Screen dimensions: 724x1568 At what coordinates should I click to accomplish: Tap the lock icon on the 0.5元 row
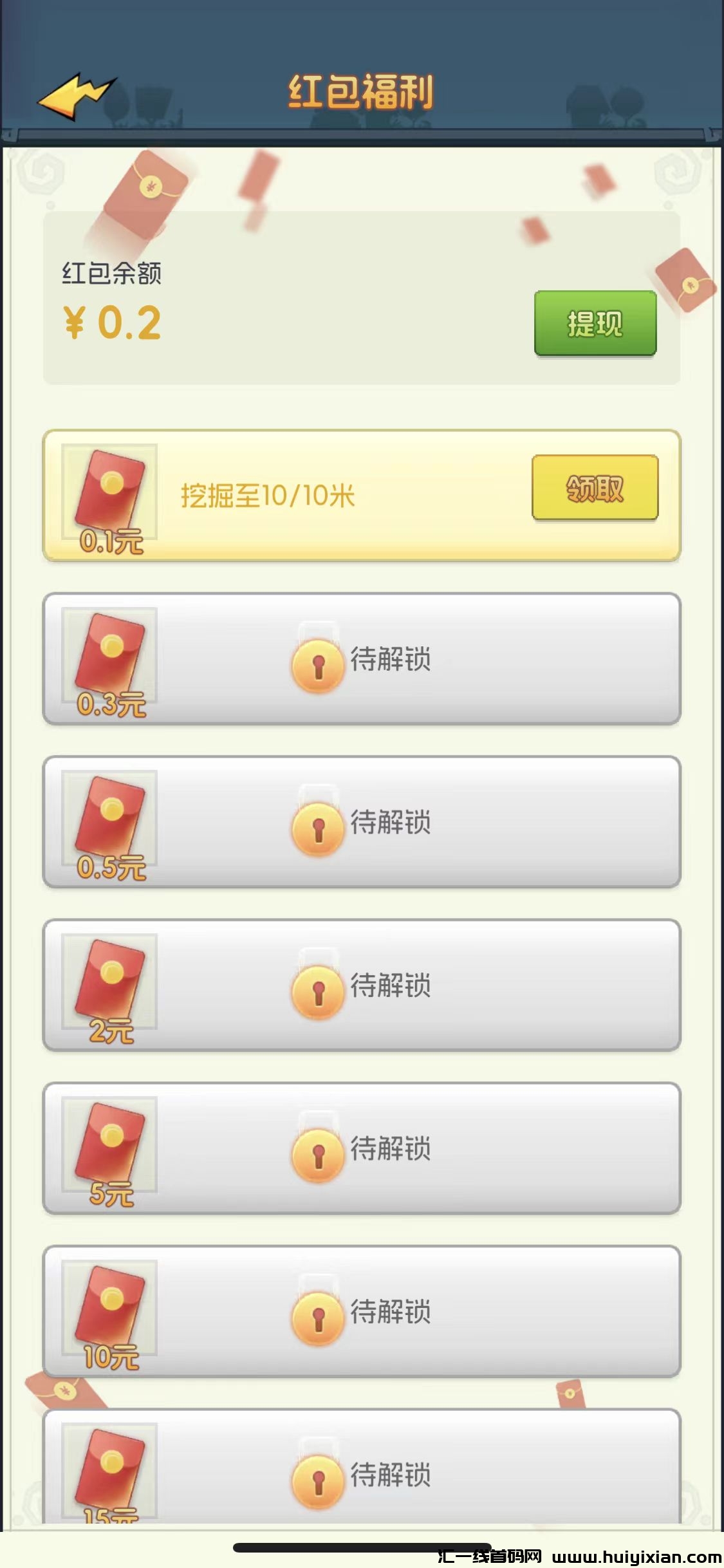point(319,830)
